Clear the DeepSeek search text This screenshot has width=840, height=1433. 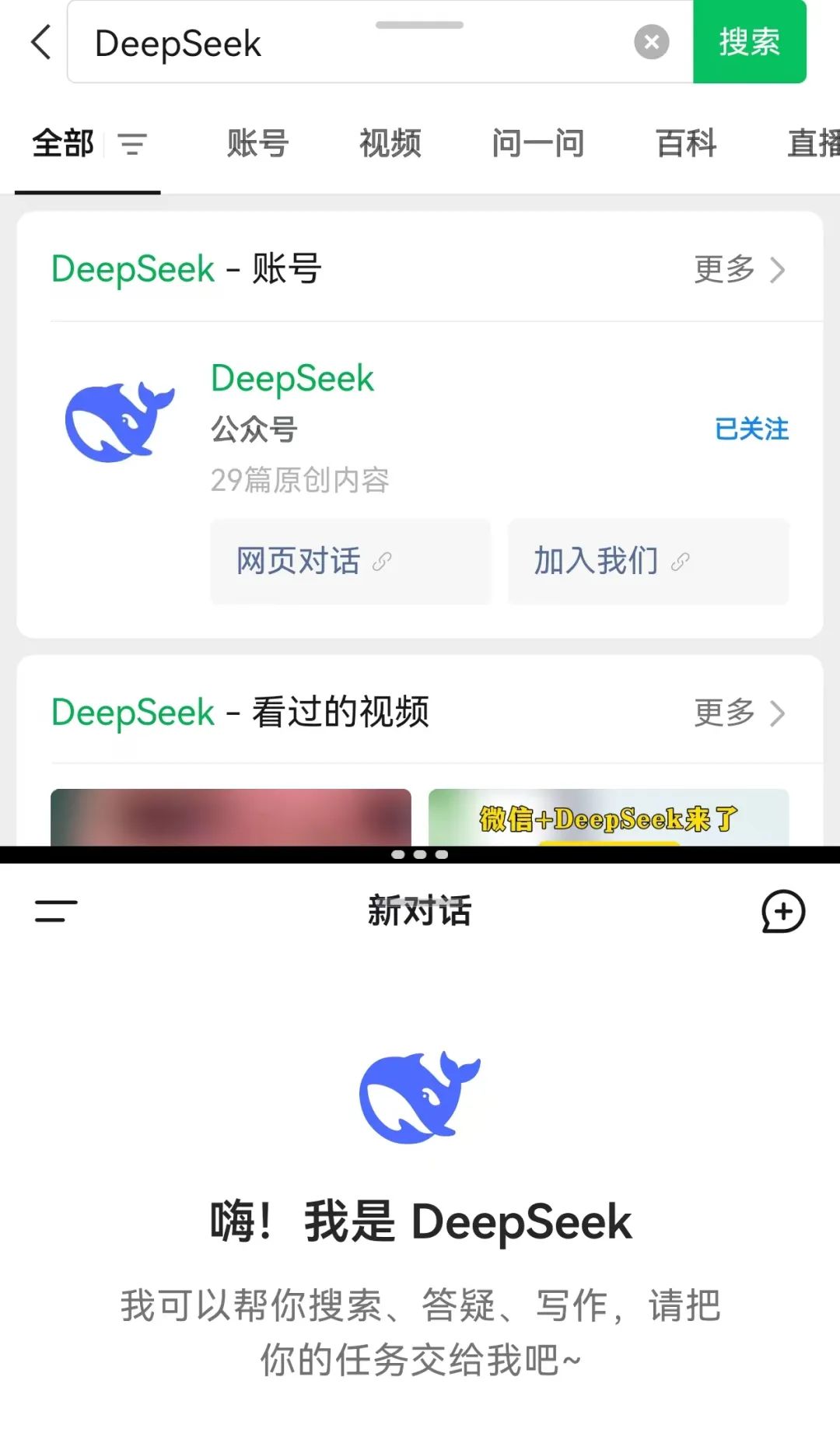651,42
